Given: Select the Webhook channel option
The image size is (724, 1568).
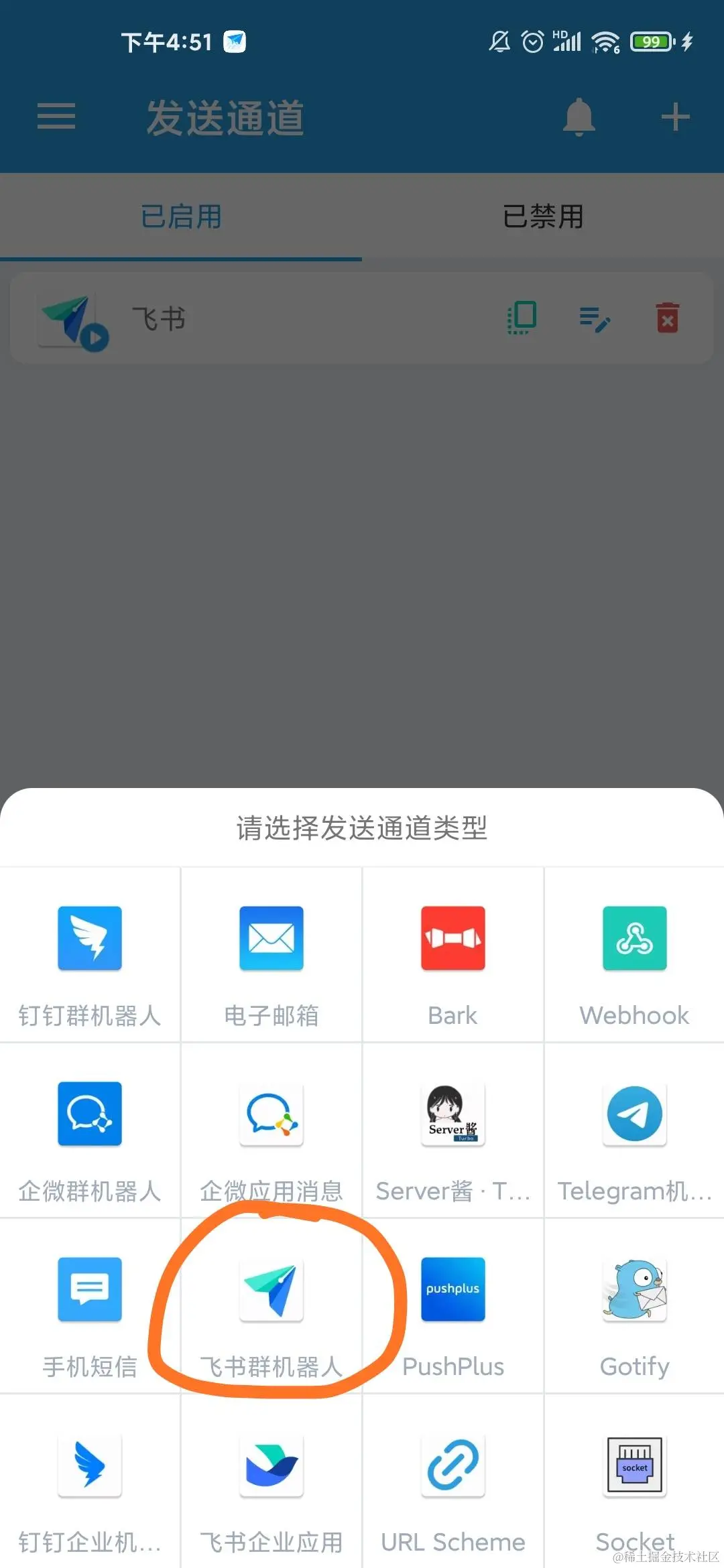Looking at the screenshot, I should pyautogui.click(x=634, y=956).
